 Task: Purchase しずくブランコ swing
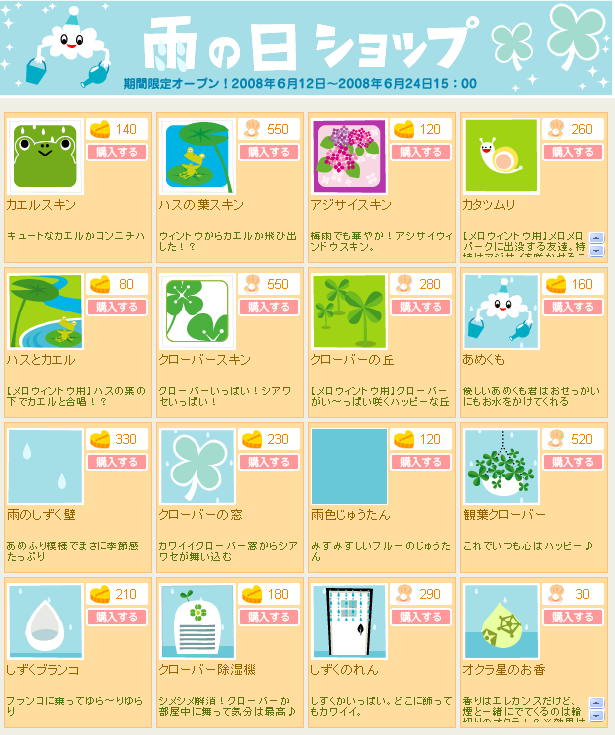click(x=118, y=617)
